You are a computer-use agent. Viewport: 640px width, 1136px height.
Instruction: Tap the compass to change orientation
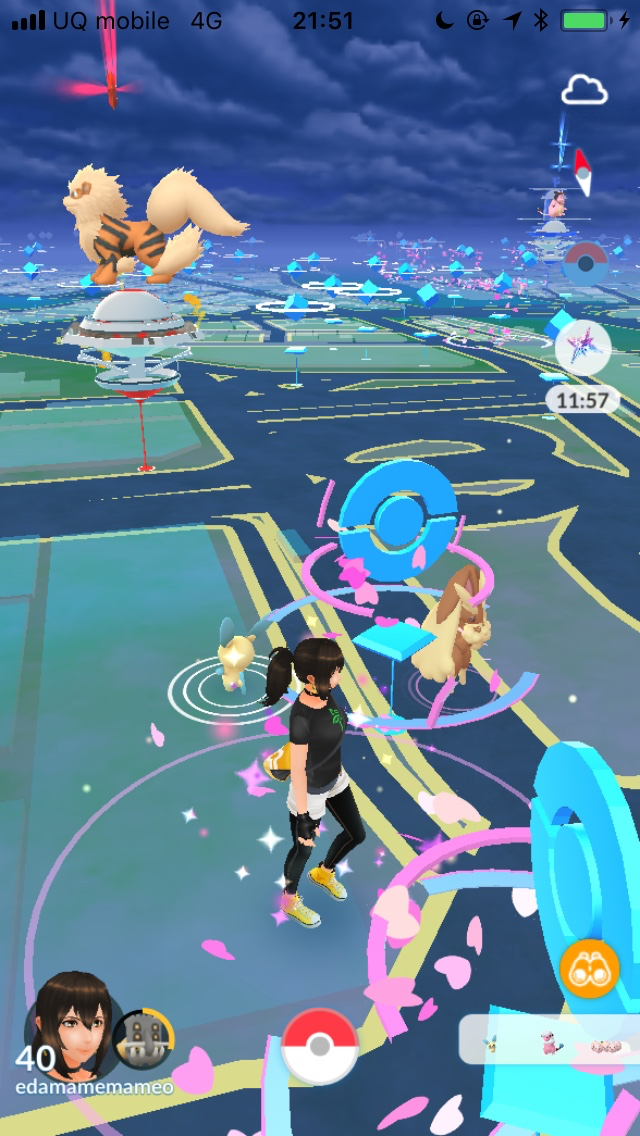pos(582,170)
